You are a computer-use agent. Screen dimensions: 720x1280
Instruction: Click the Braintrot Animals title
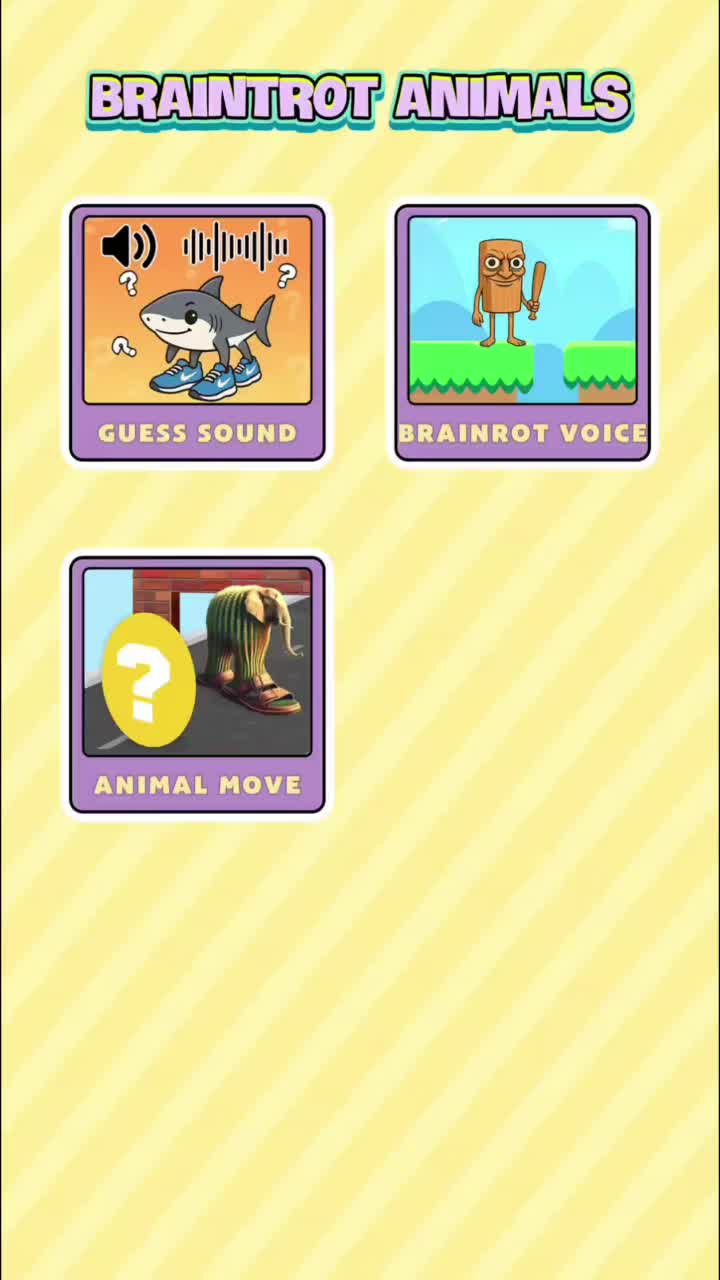[x=360, y=98]
